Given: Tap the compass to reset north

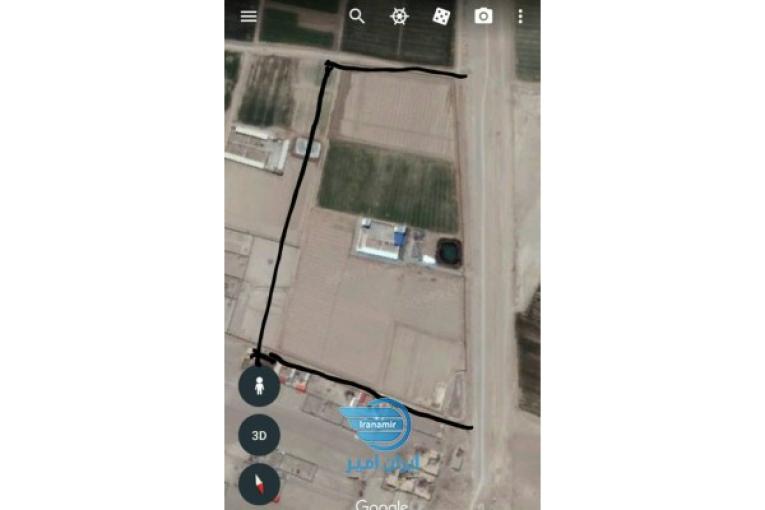Looking at the screenshot, I should coord(259,485).
